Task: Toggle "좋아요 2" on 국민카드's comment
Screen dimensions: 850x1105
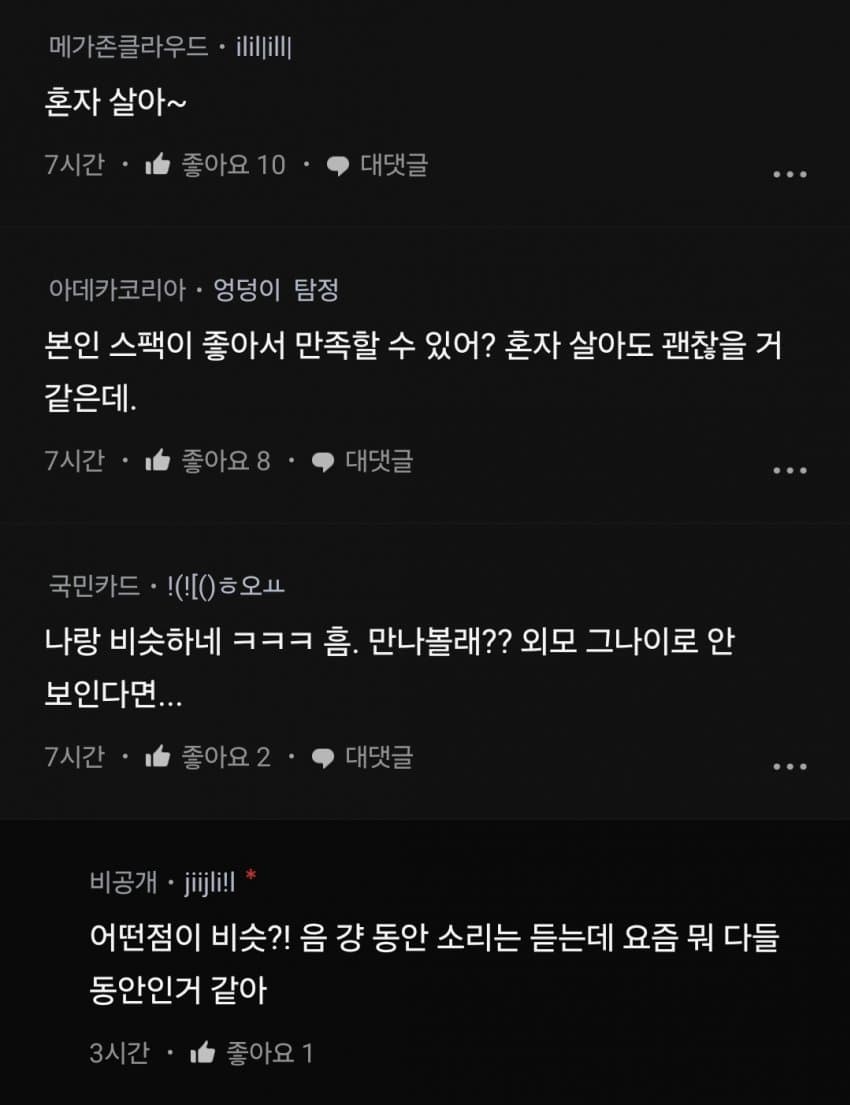Action: tap(225, 758)
